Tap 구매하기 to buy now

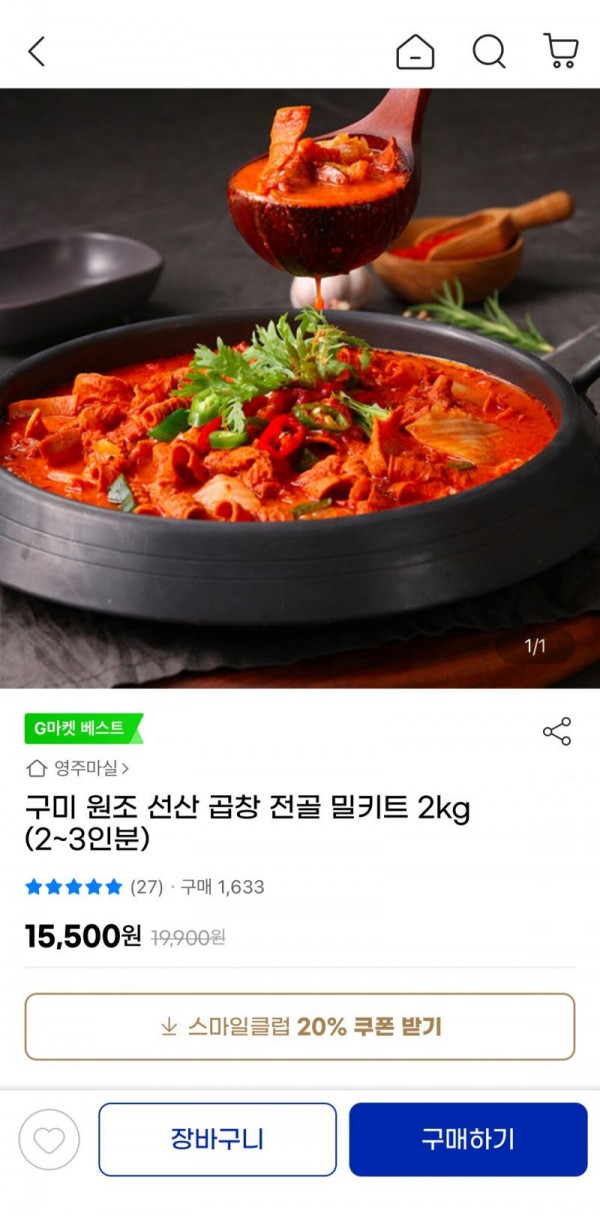pyautogui.click(x=468, y=1139)
